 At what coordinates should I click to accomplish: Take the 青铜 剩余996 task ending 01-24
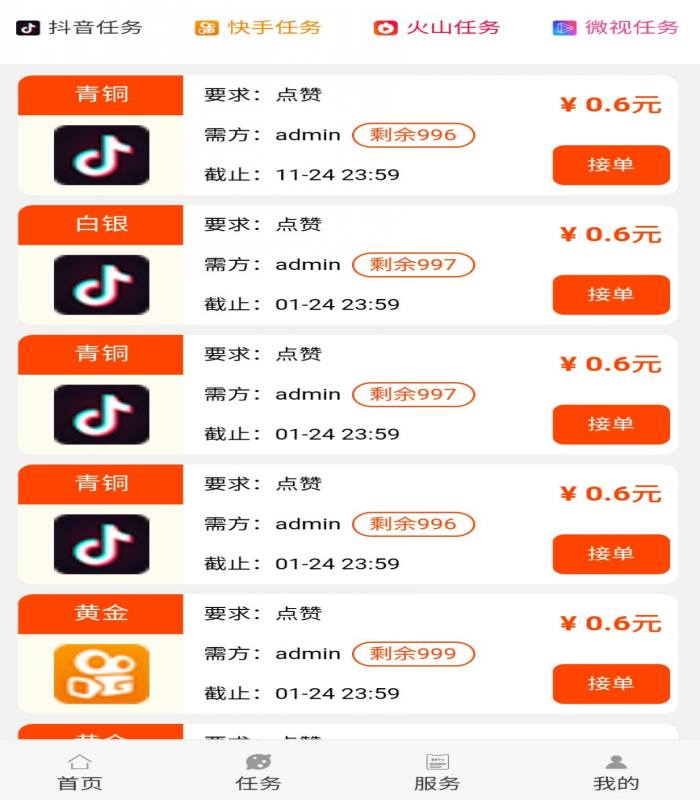pos(611,554)
